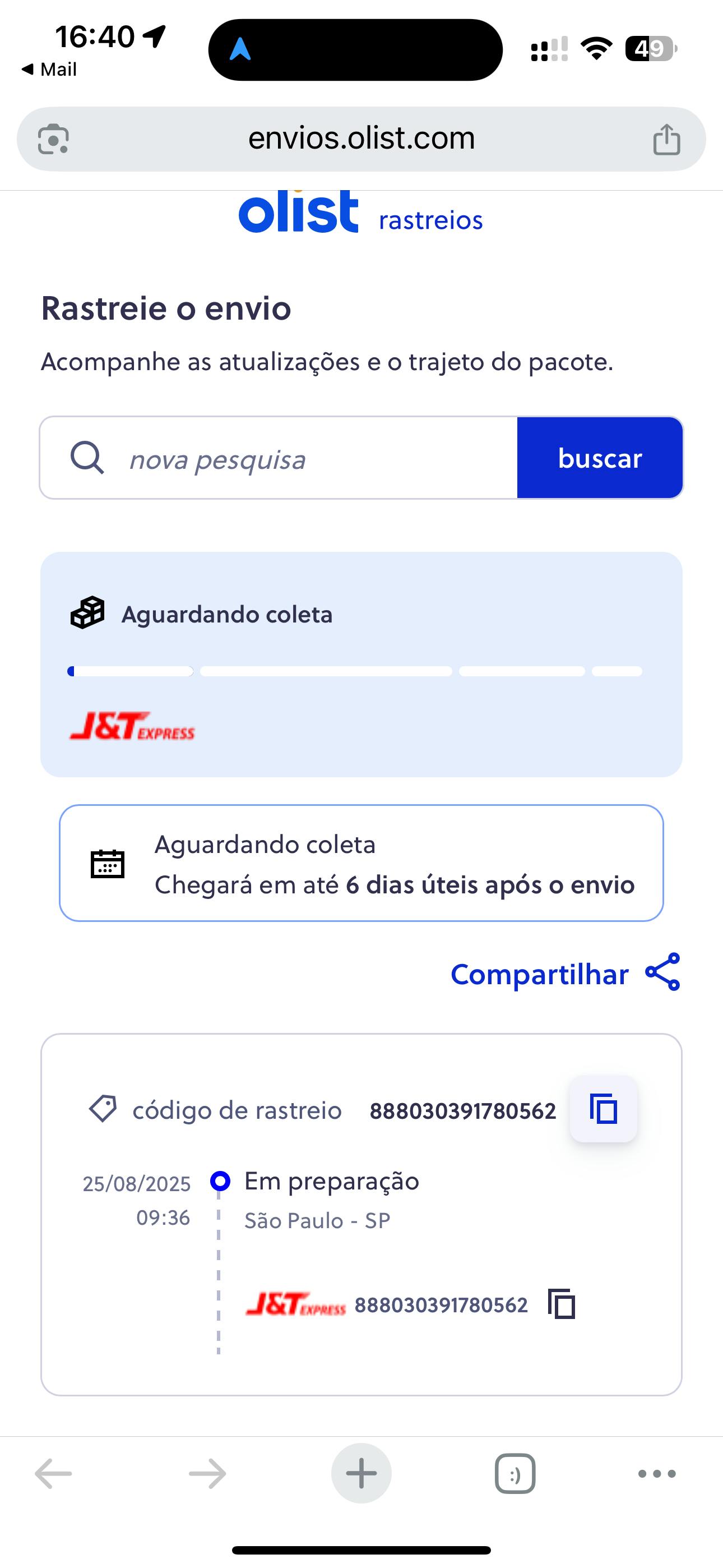Viewport: 723px width, 1568px height.
Task: Tap the envios.olist.com address bar
Action: tap(361, 139)
